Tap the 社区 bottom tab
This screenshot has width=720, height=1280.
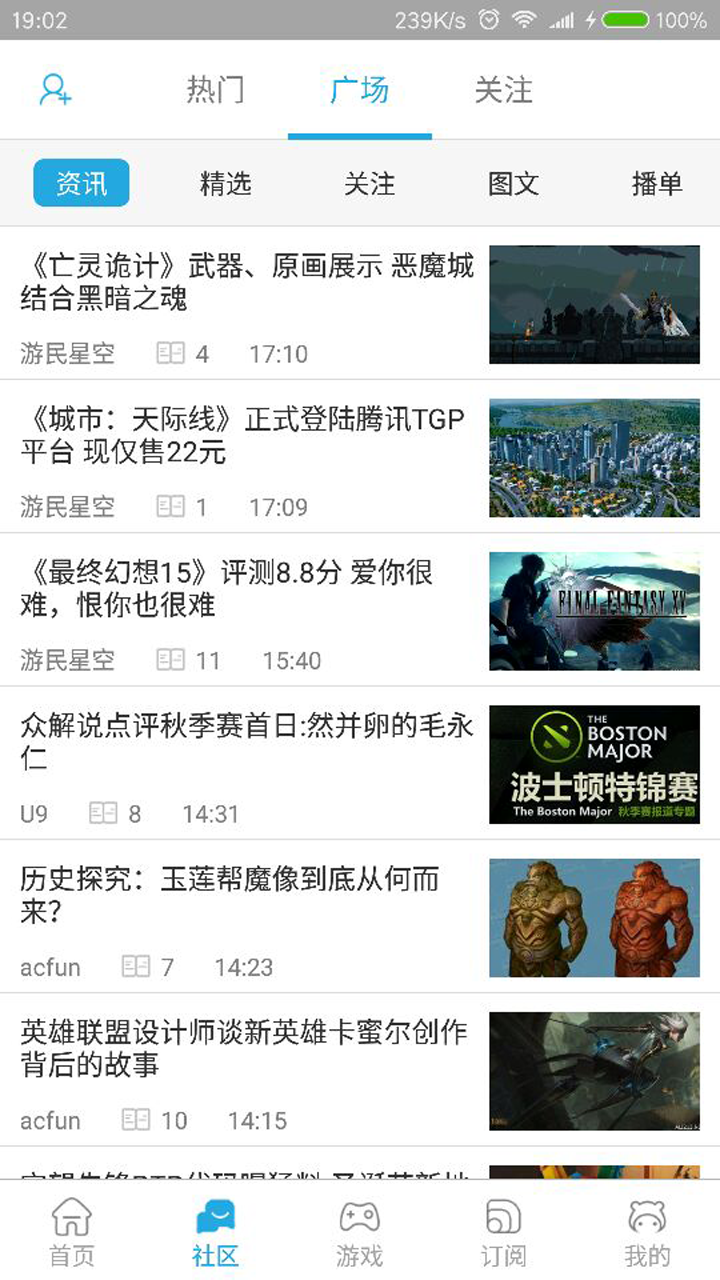(x=216, y=1232)
